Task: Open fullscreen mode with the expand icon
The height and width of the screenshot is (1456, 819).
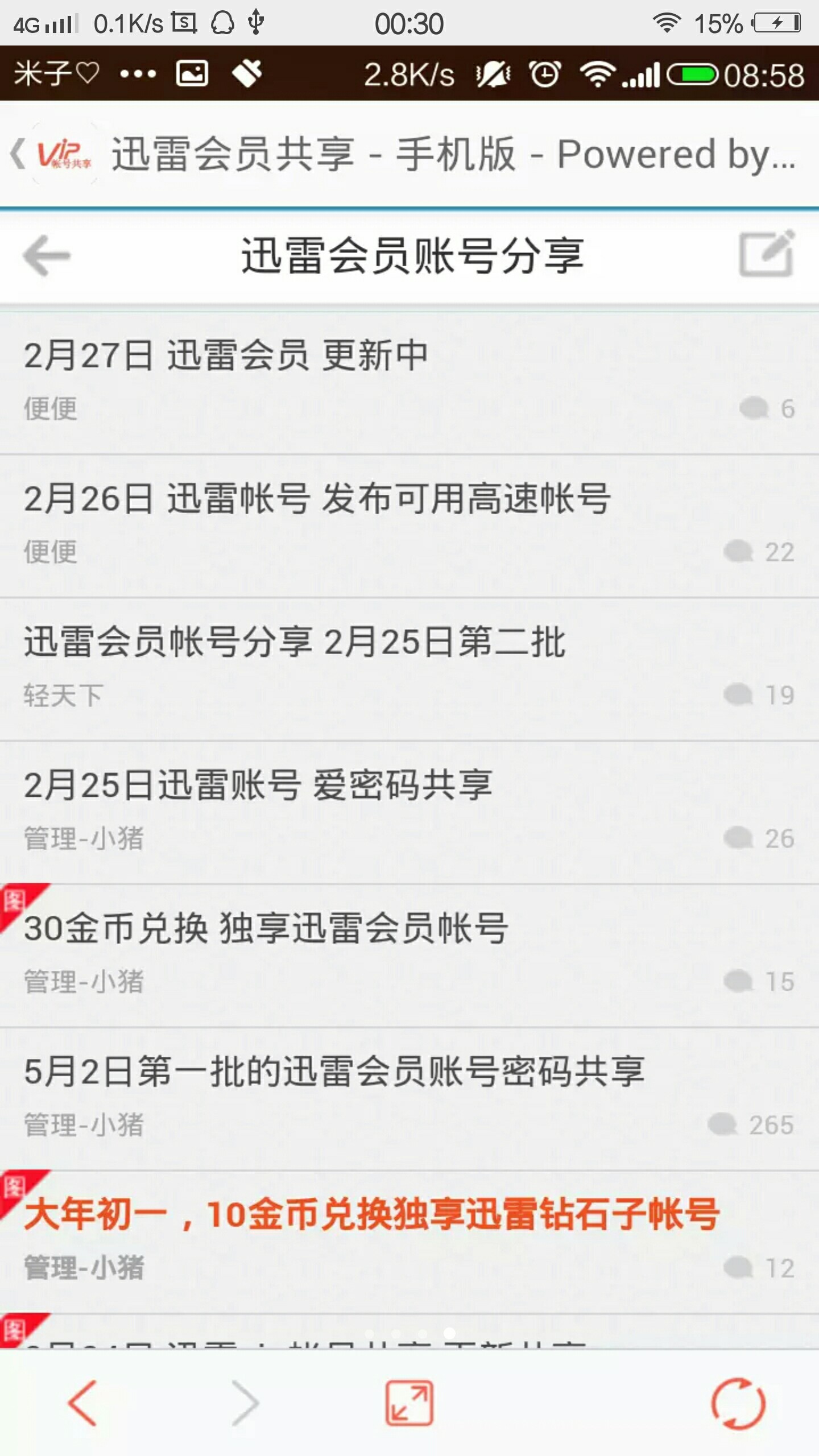Action: pos(409,1402)
